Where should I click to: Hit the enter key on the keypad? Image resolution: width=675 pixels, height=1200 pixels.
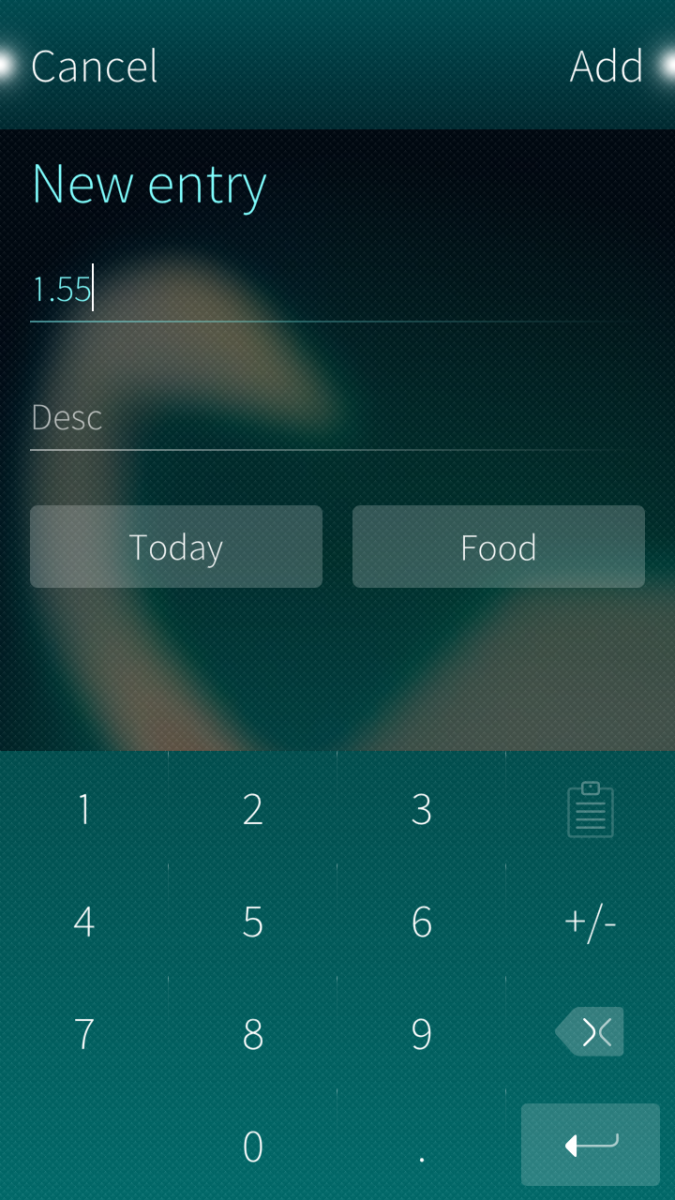tap(590, 1144)
